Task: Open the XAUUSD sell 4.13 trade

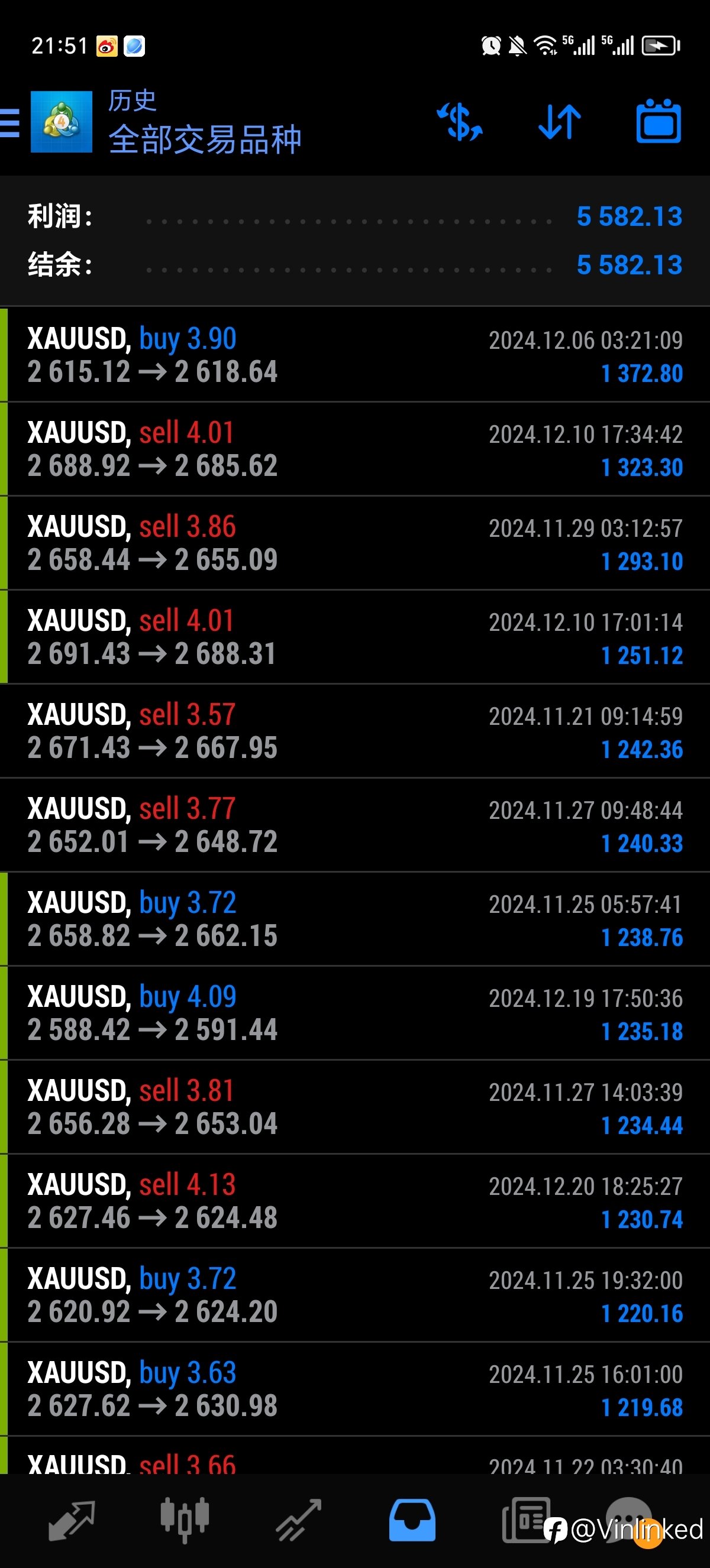Action: (355, 1201)
